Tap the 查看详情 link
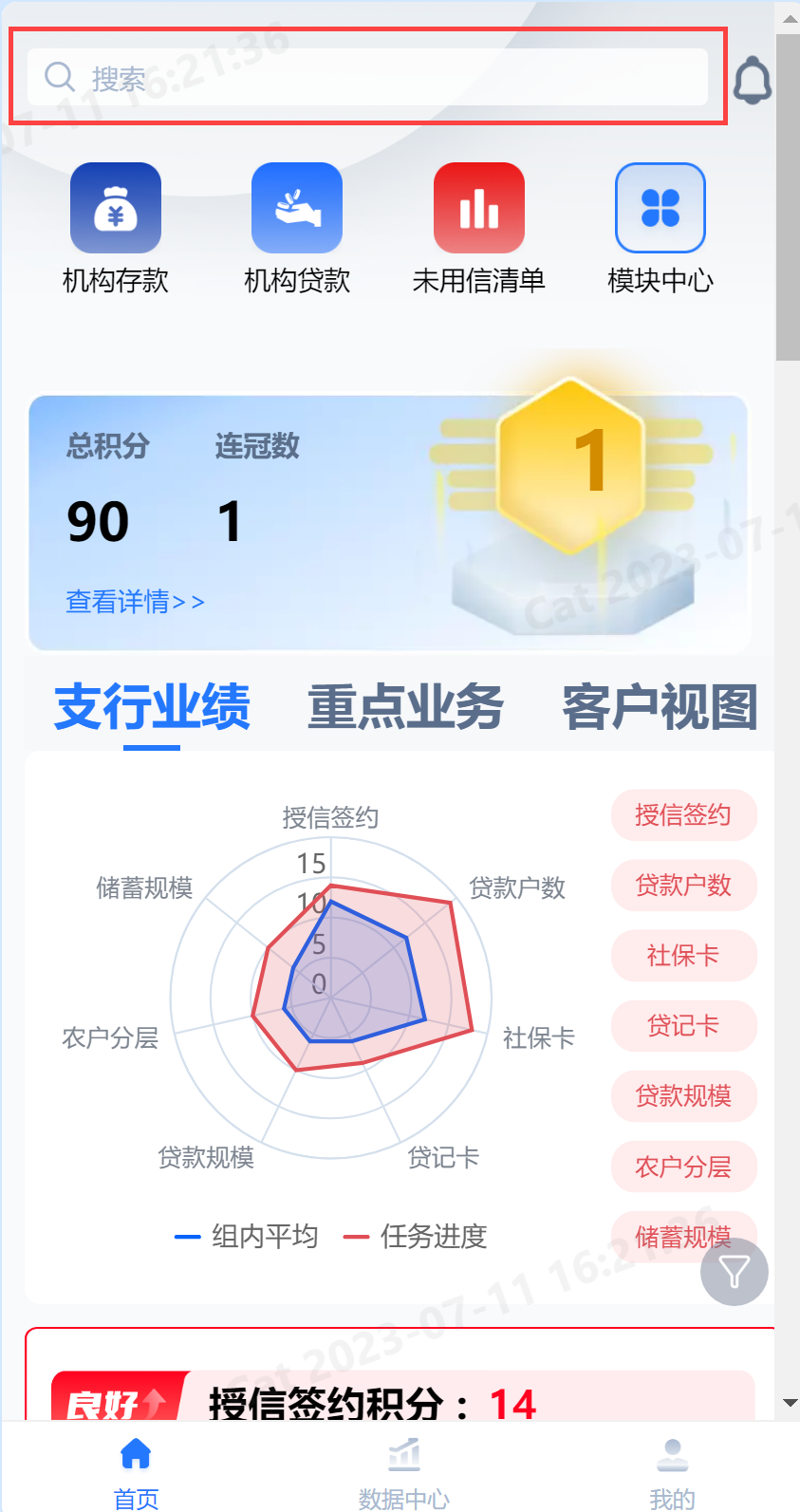Screen dimensions: 800x1512 [134, 602]
